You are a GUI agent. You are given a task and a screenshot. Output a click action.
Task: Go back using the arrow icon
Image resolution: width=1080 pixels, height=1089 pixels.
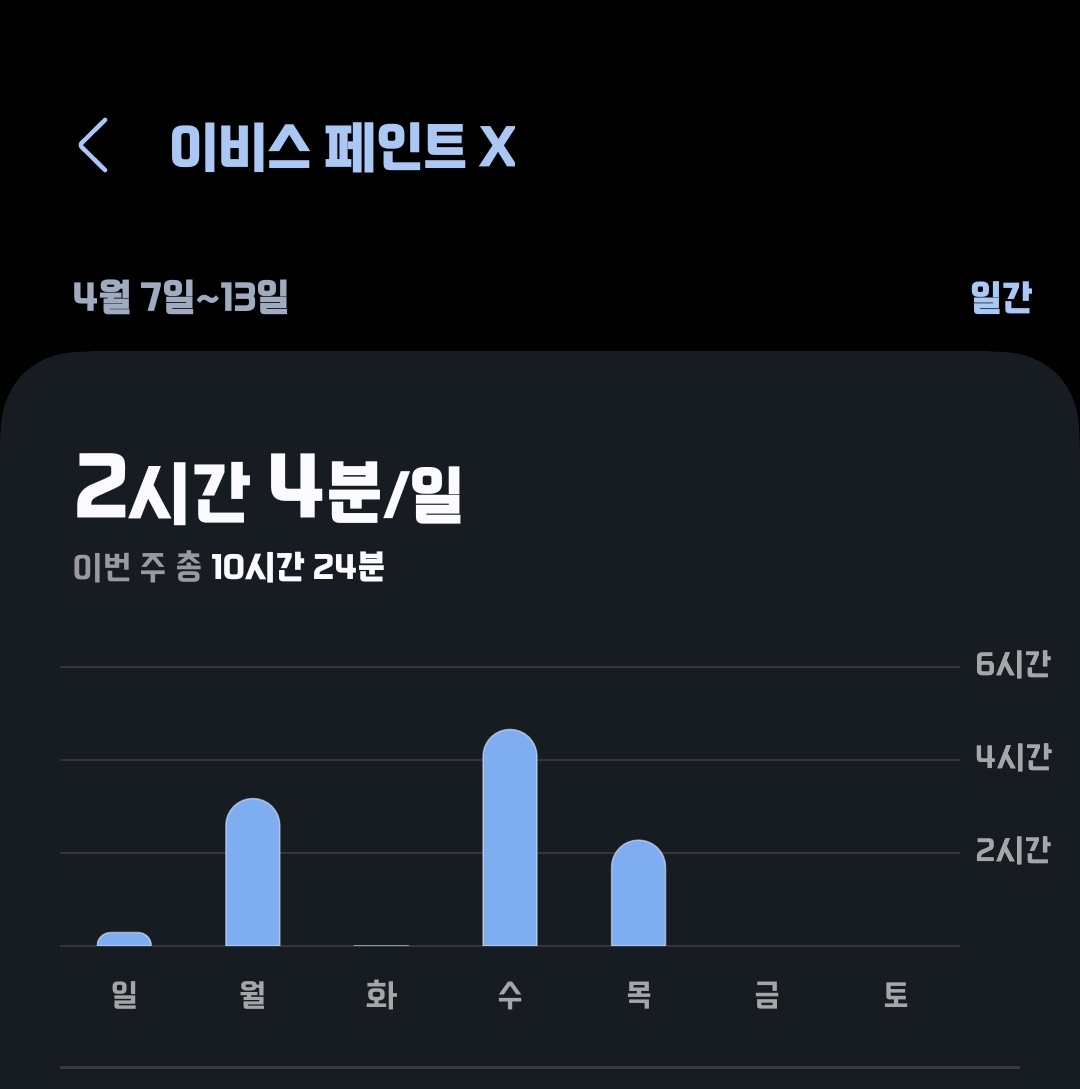93,145
